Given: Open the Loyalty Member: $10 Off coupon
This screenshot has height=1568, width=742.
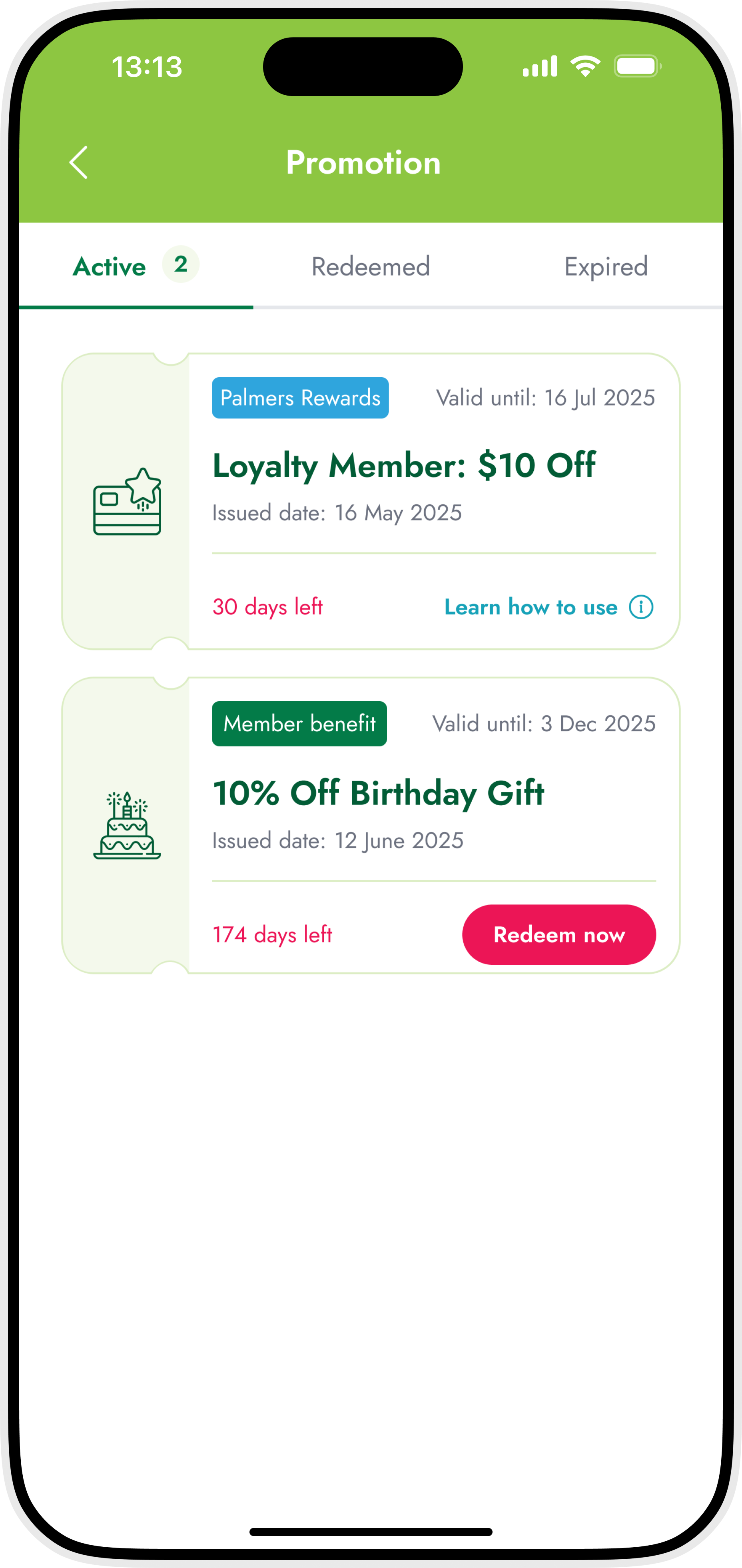Looking at the screenshot, I should [x=370, y=502].
